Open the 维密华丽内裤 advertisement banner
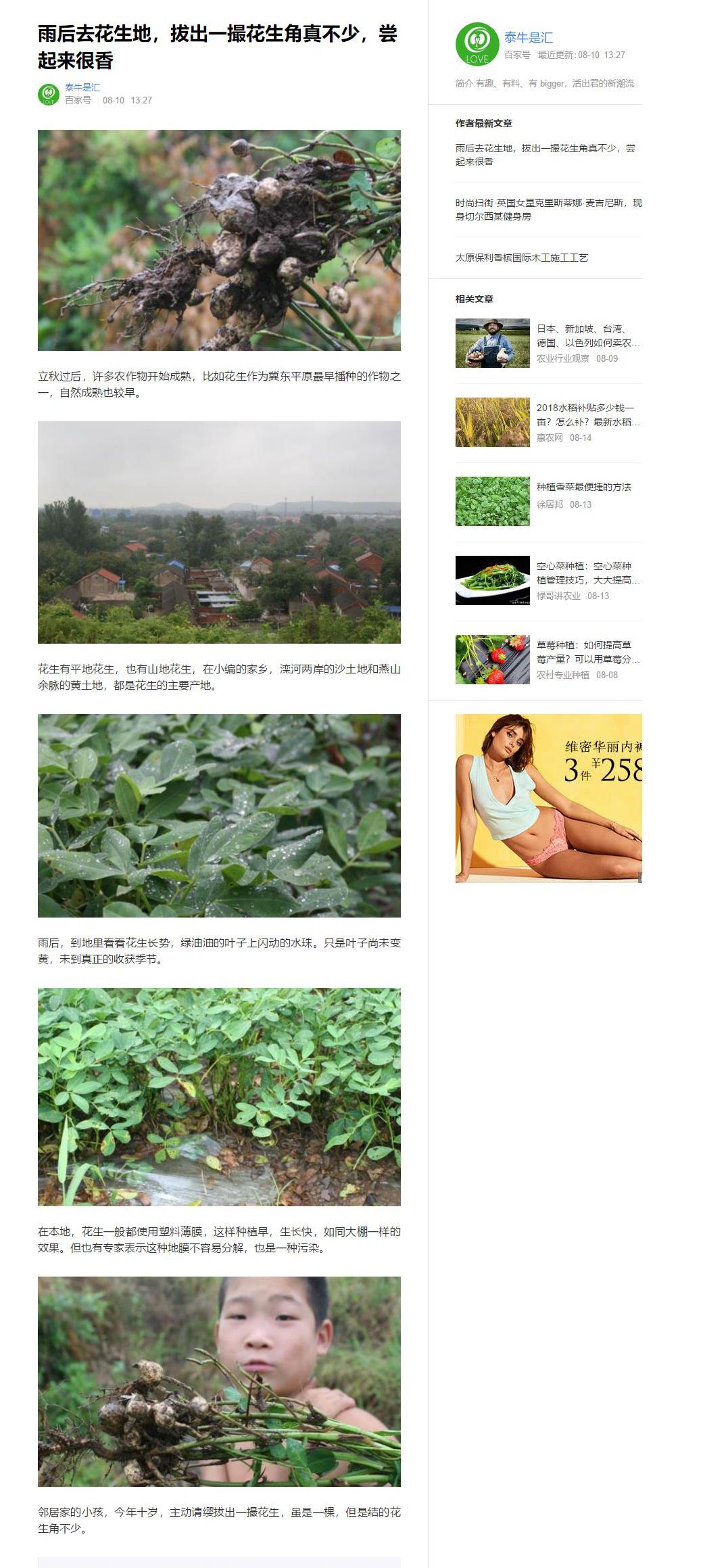This screenshot has width=728, height=1568. (548, 798)
